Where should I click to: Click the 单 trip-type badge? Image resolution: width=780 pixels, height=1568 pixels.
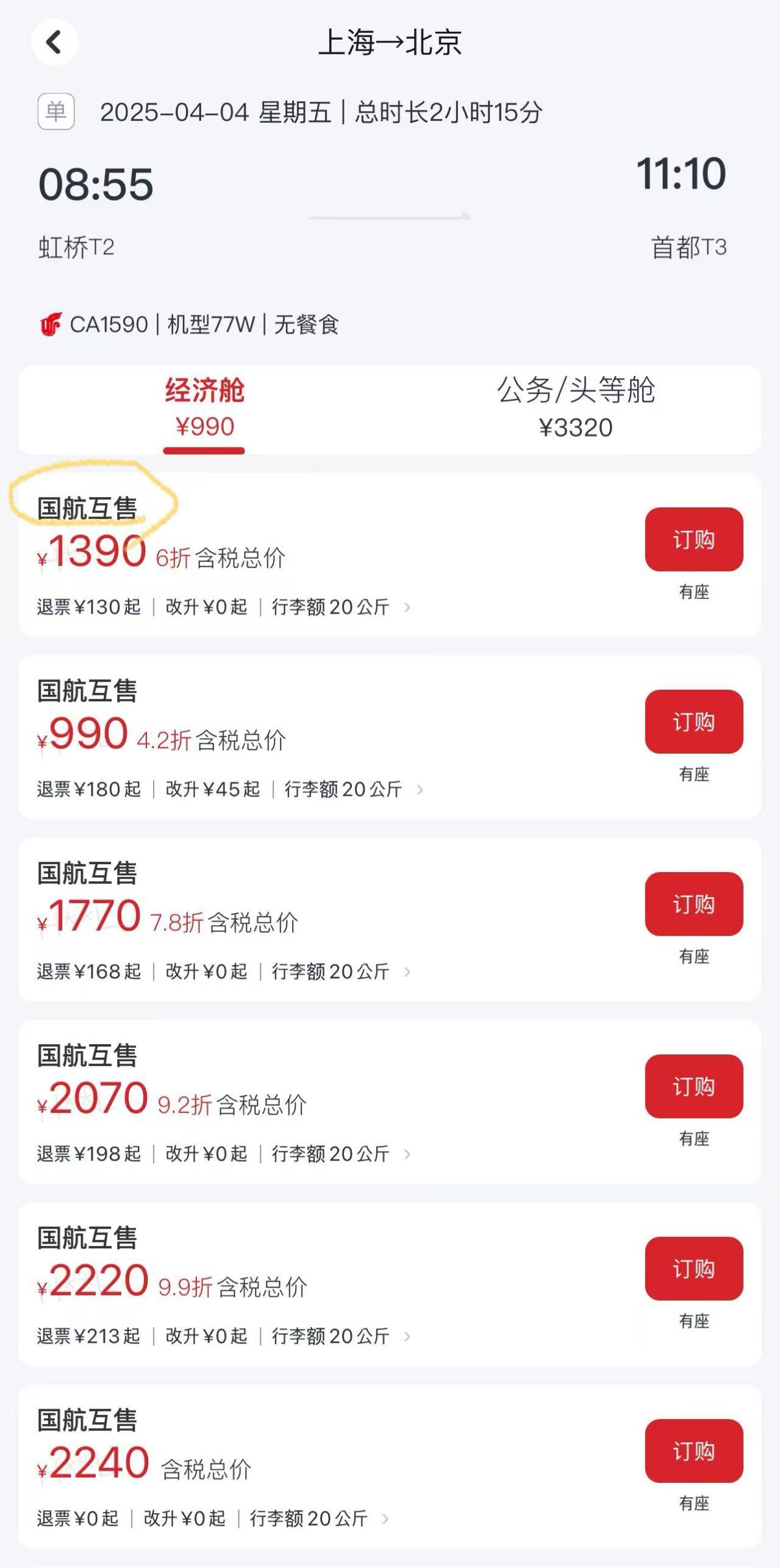coord(57,112)
